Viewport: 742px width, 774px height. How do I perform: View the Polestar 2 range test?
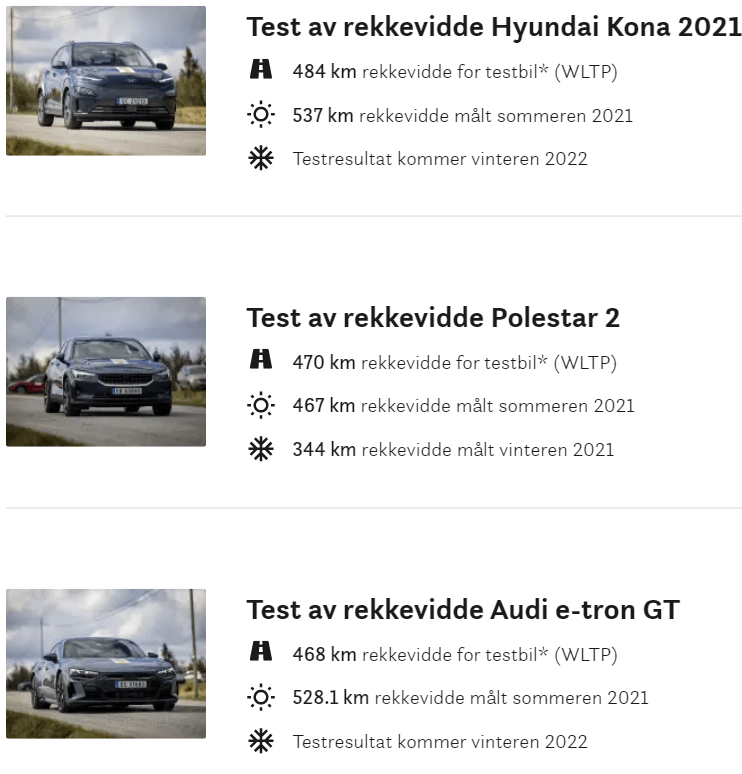(432, 318)
